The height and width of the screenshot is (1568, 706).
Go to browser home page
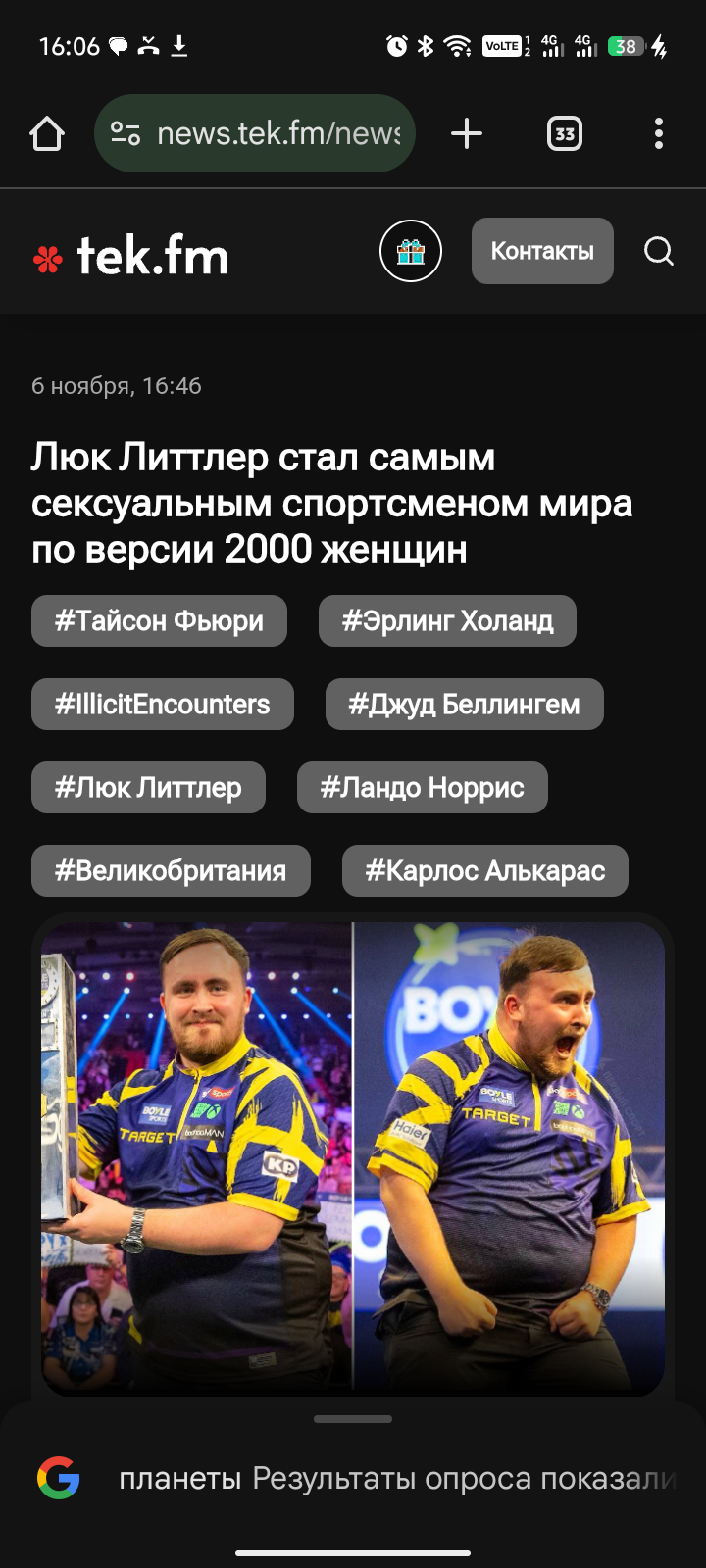(x=47, y=133)
